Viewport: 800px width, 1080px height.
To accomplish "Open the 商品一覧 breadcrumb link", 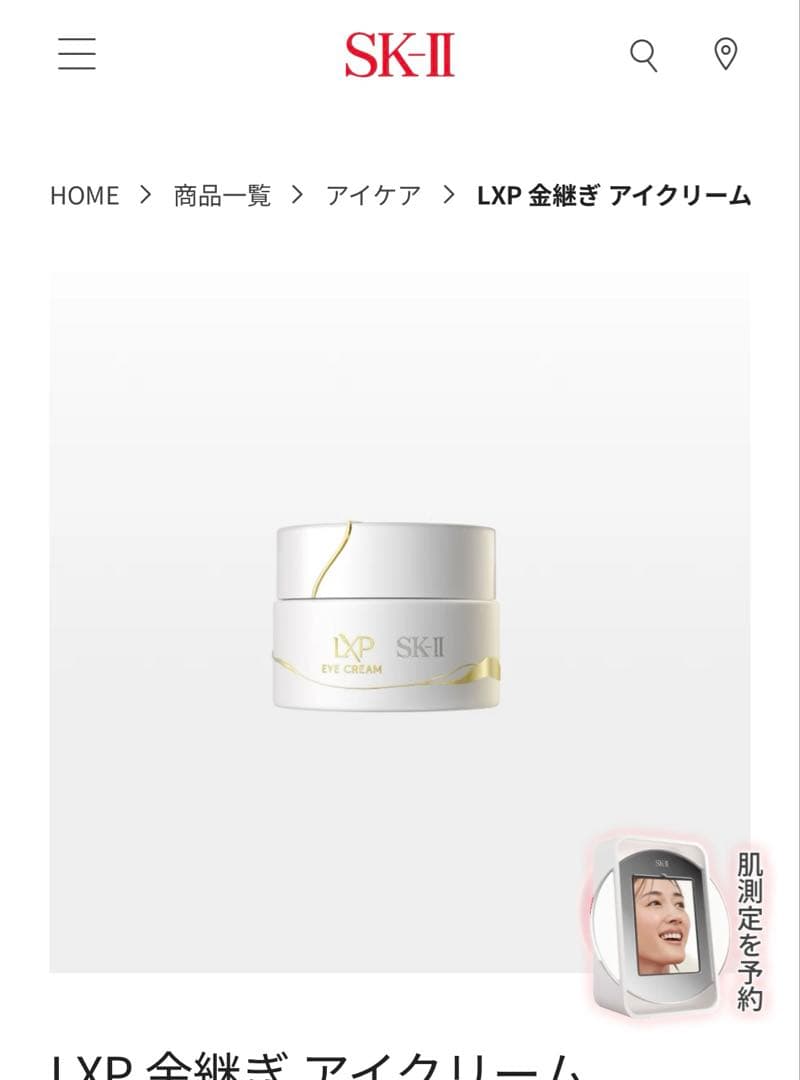I will click(x=221, y=196).
